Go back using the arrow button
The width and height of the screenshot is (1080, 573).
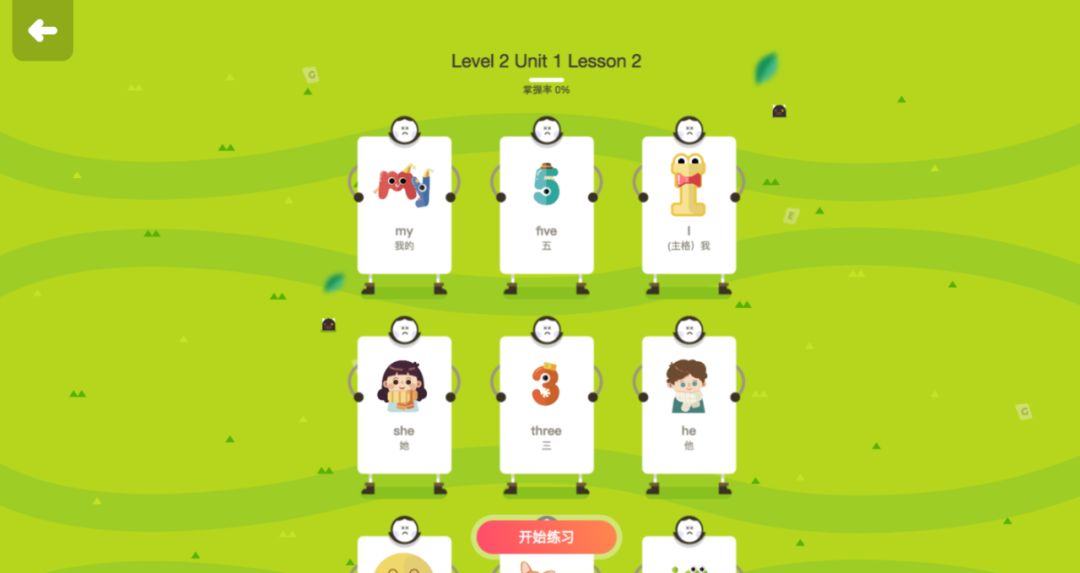pos(42,31)
